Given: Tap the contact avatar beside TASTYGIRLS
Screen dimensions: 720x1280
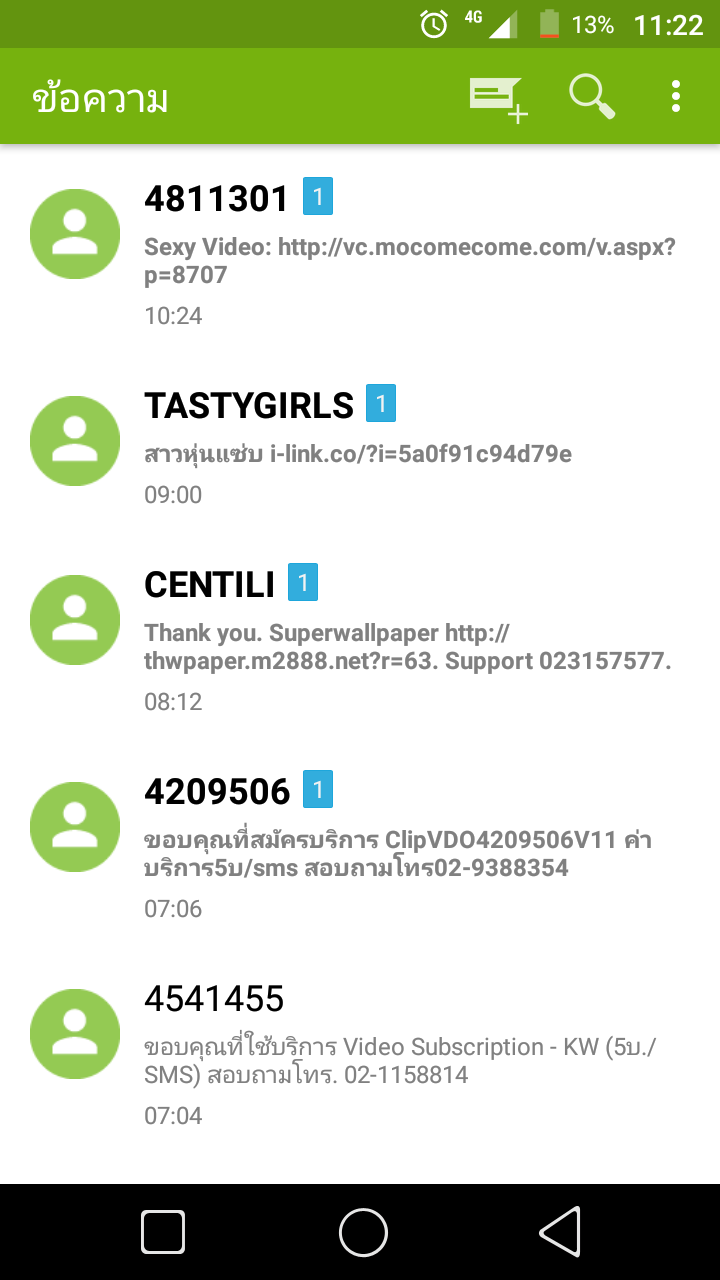Looking at the screenshot, I should pyautogui.click(x=75, y=441).
